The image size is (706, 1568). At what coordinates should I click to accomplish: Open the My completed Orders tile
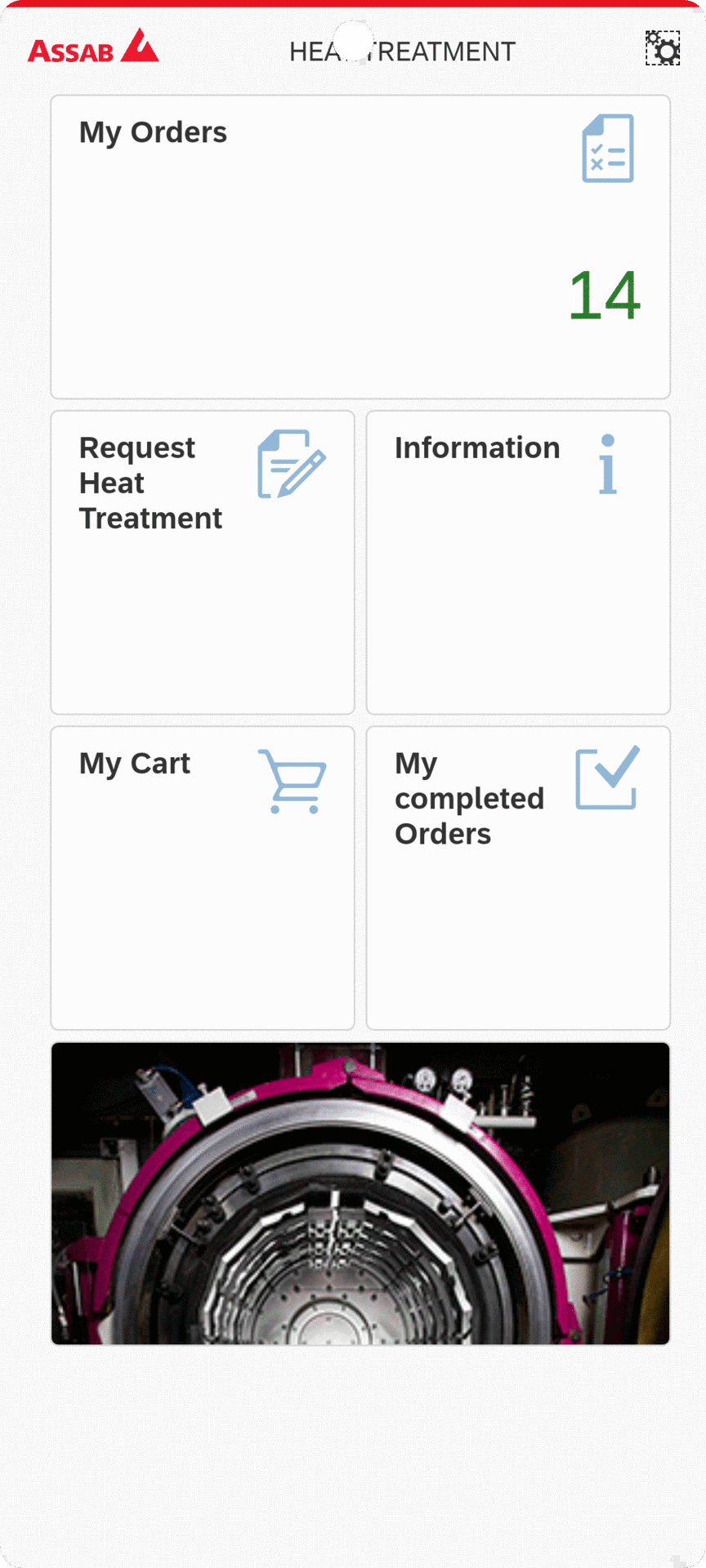[x=518, y=878]
